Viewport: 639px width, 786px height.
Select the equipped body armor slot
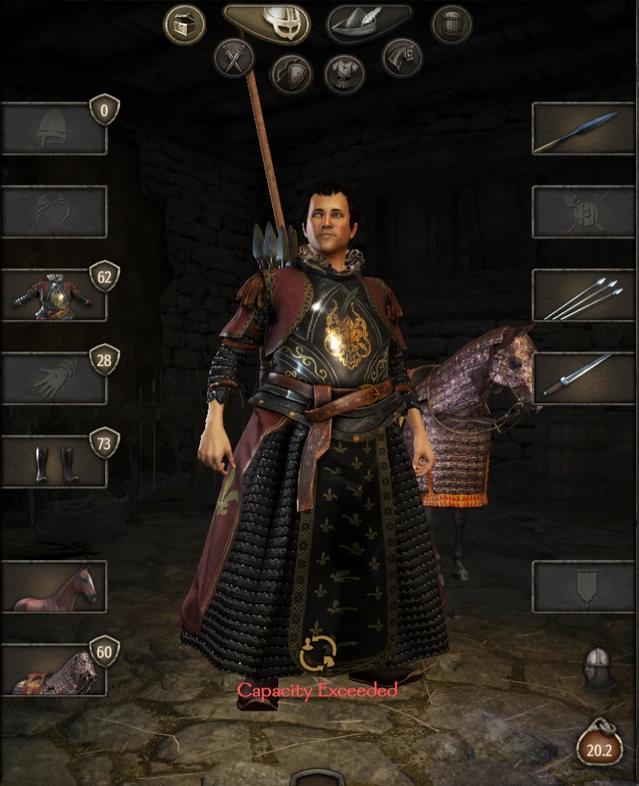click(54, 294)
